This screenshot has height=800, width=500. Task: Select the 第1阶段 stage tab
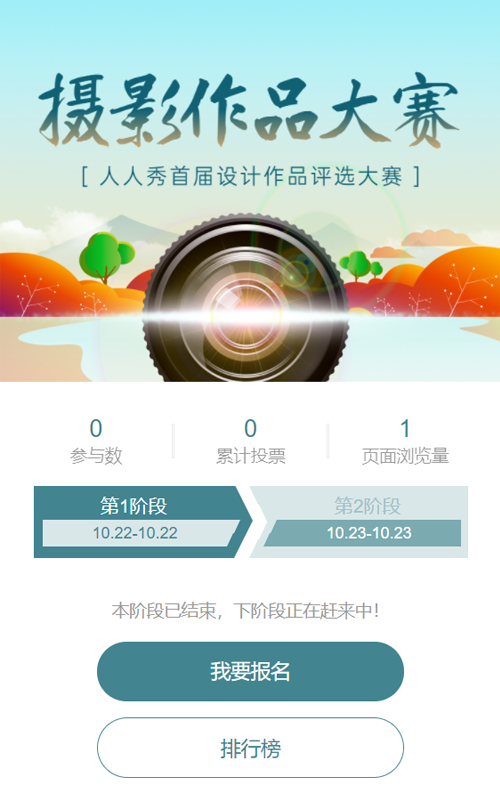143,521
